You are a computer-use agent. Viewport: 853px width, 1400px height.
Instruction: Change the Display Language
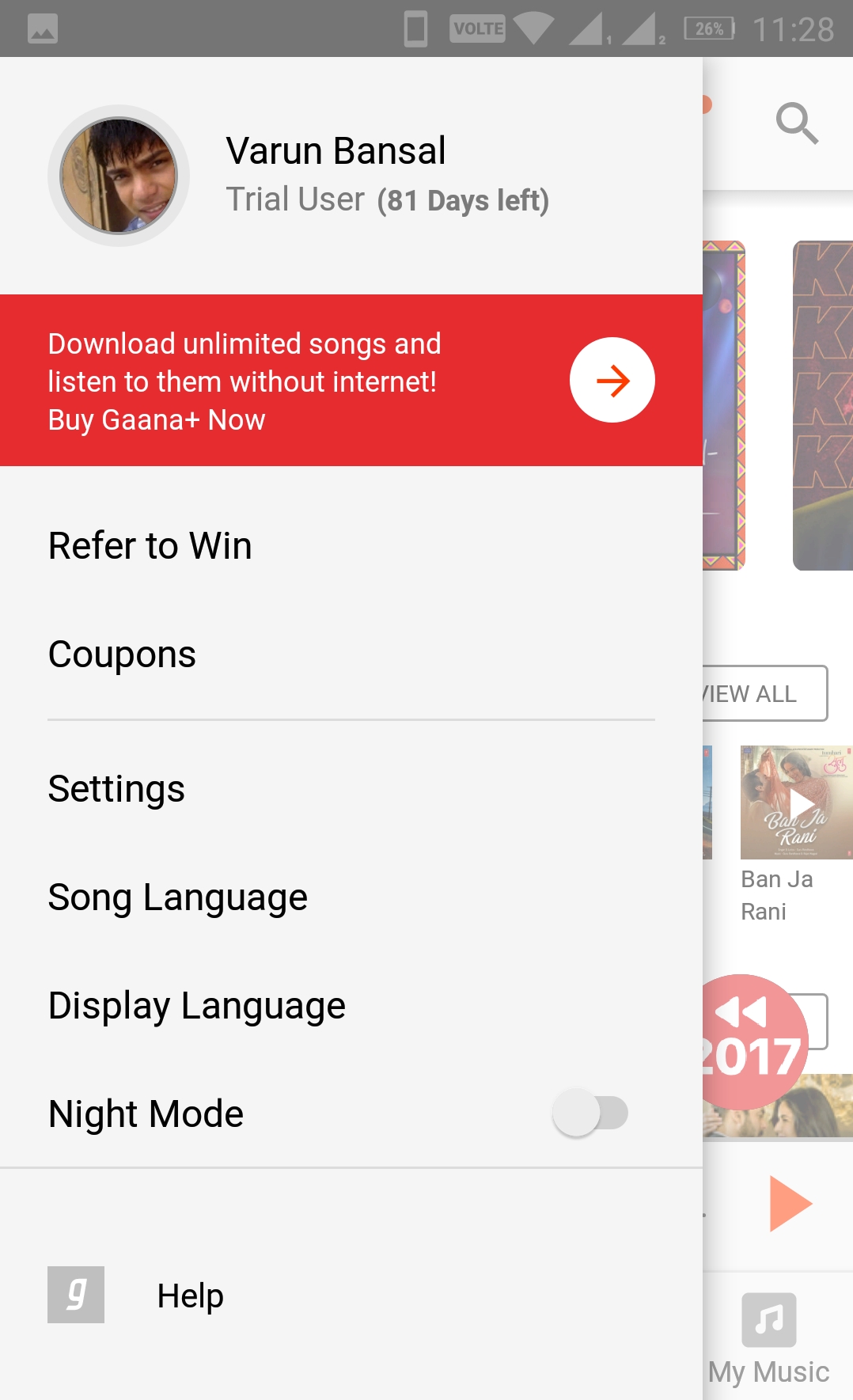[x=197, y=1006]
